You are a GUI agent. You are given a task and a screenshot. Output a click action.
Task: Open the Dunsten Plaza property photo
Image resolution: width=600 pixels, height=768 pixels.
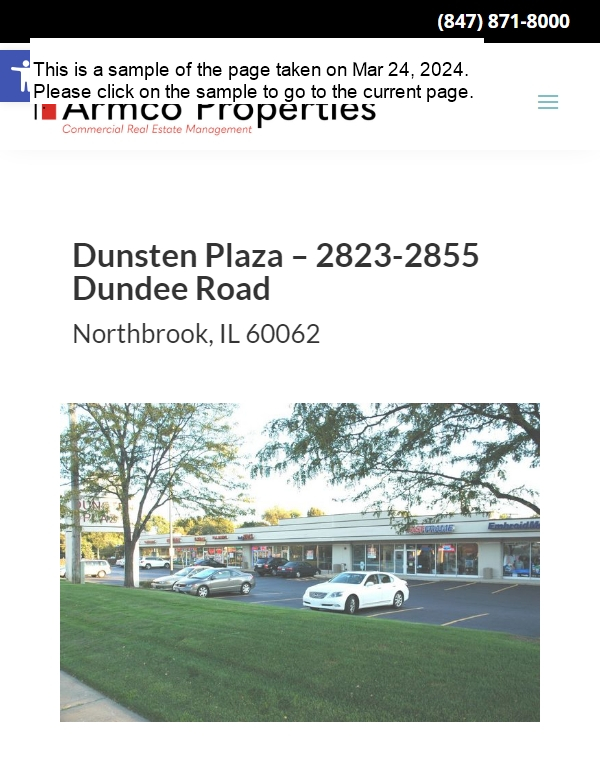[300, 562]
